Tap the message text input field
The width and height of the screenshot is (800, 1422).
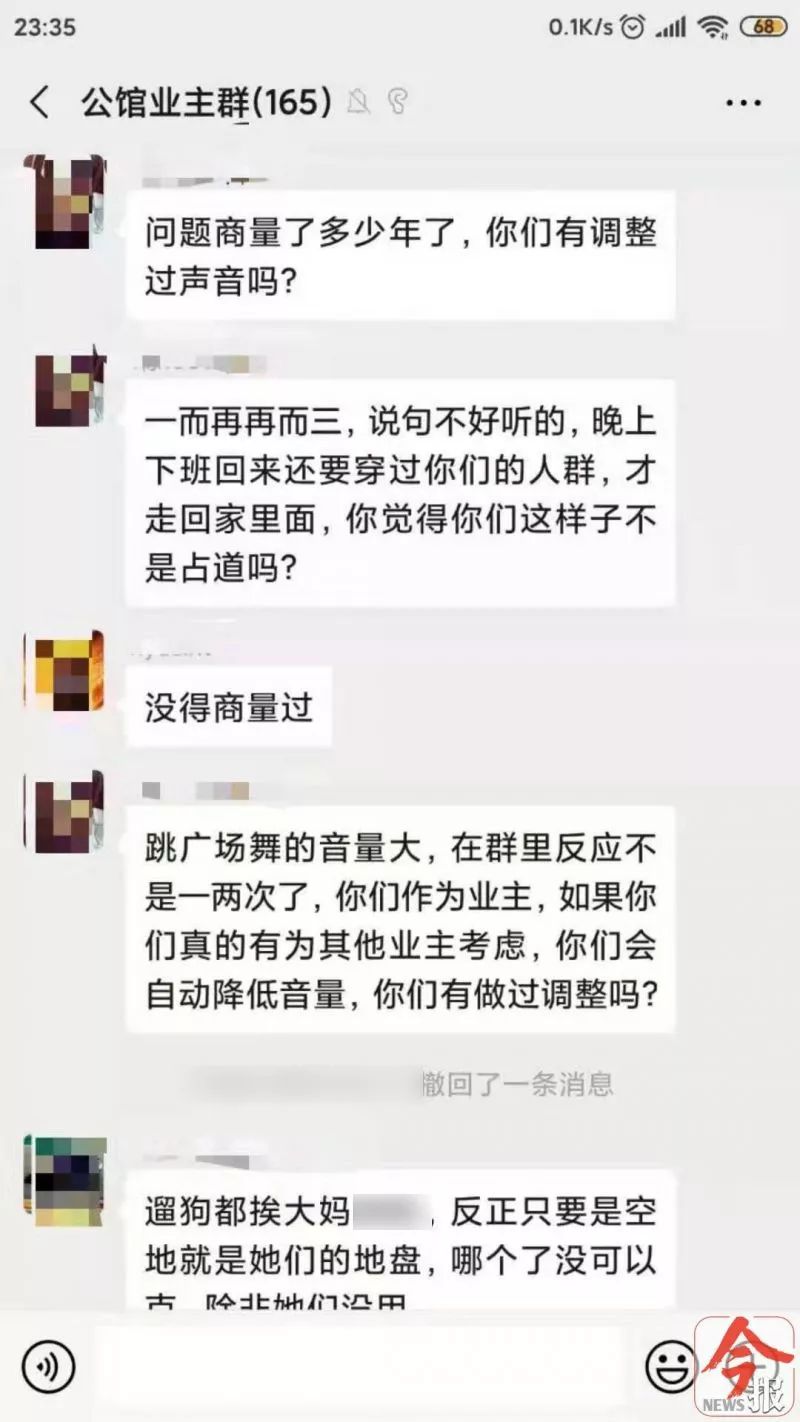(x=360, y=1363)
